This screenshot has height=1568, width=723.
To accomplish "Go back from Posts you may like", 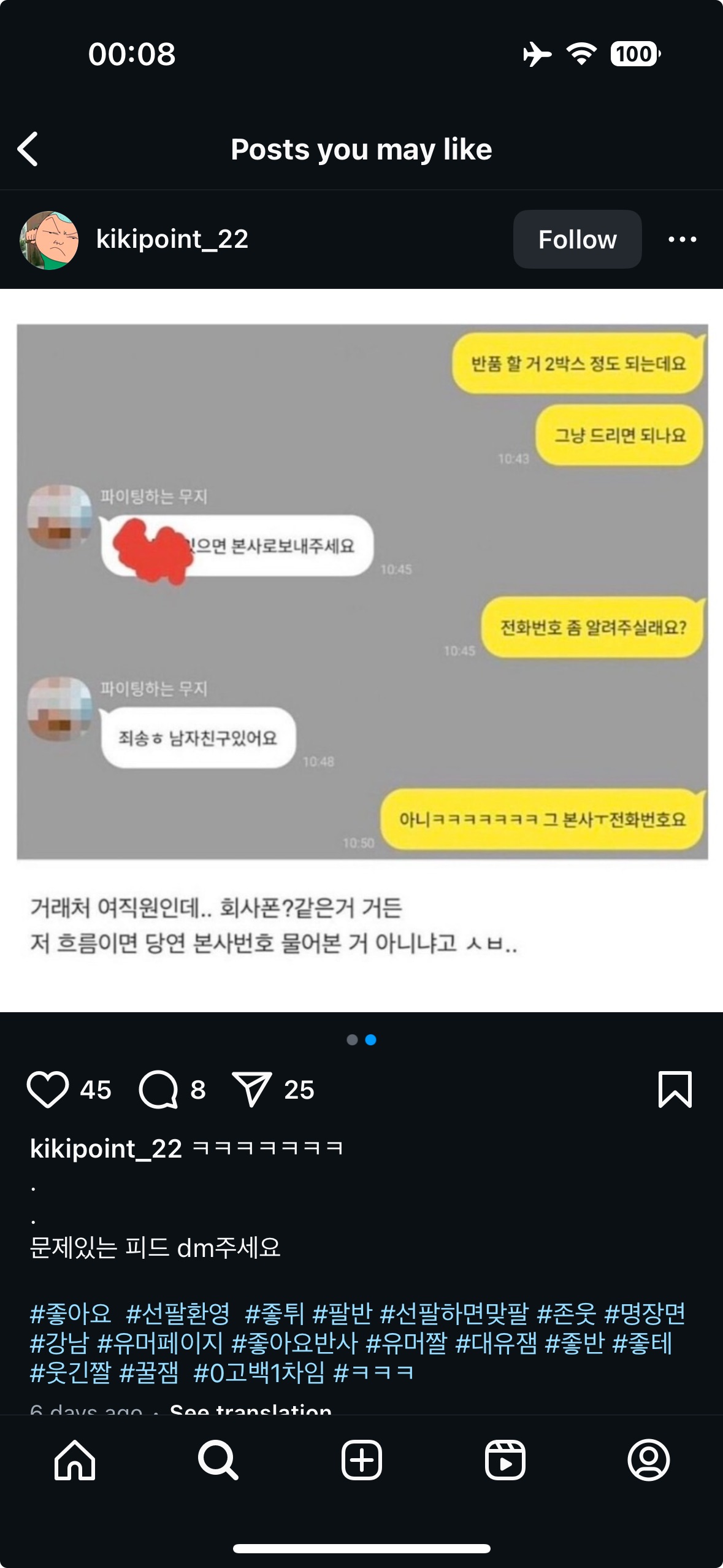I will coord(28,149).
